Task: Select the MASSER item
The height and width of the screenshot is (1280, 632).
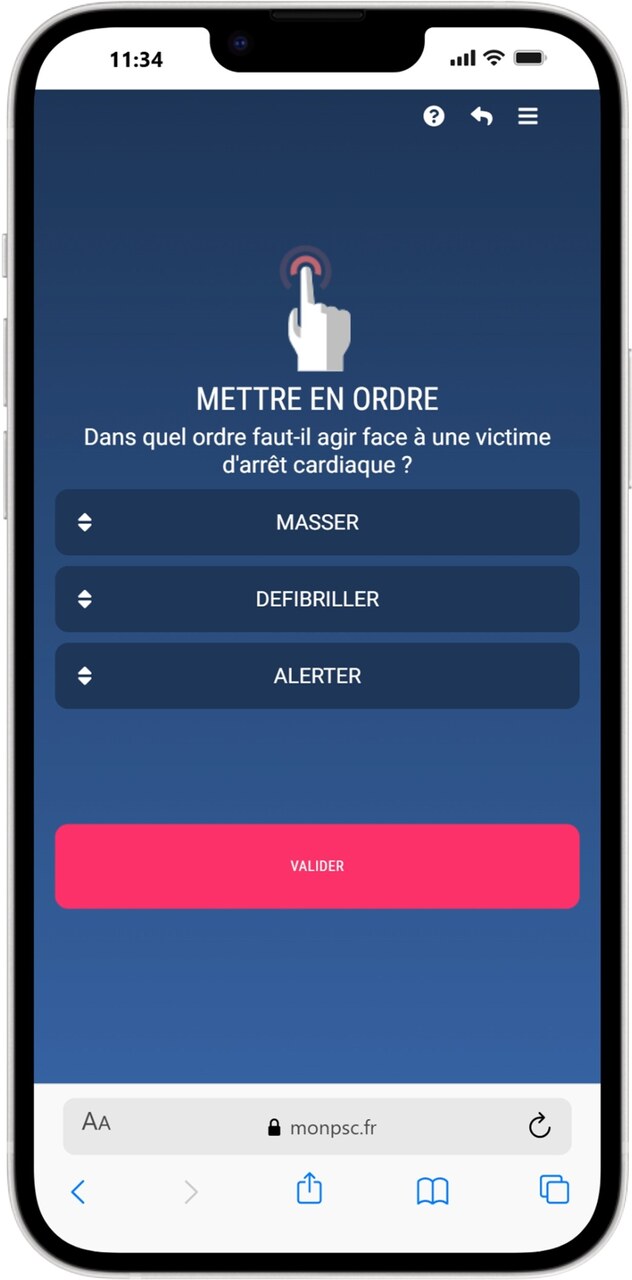Action: click(x=317, y=522)
